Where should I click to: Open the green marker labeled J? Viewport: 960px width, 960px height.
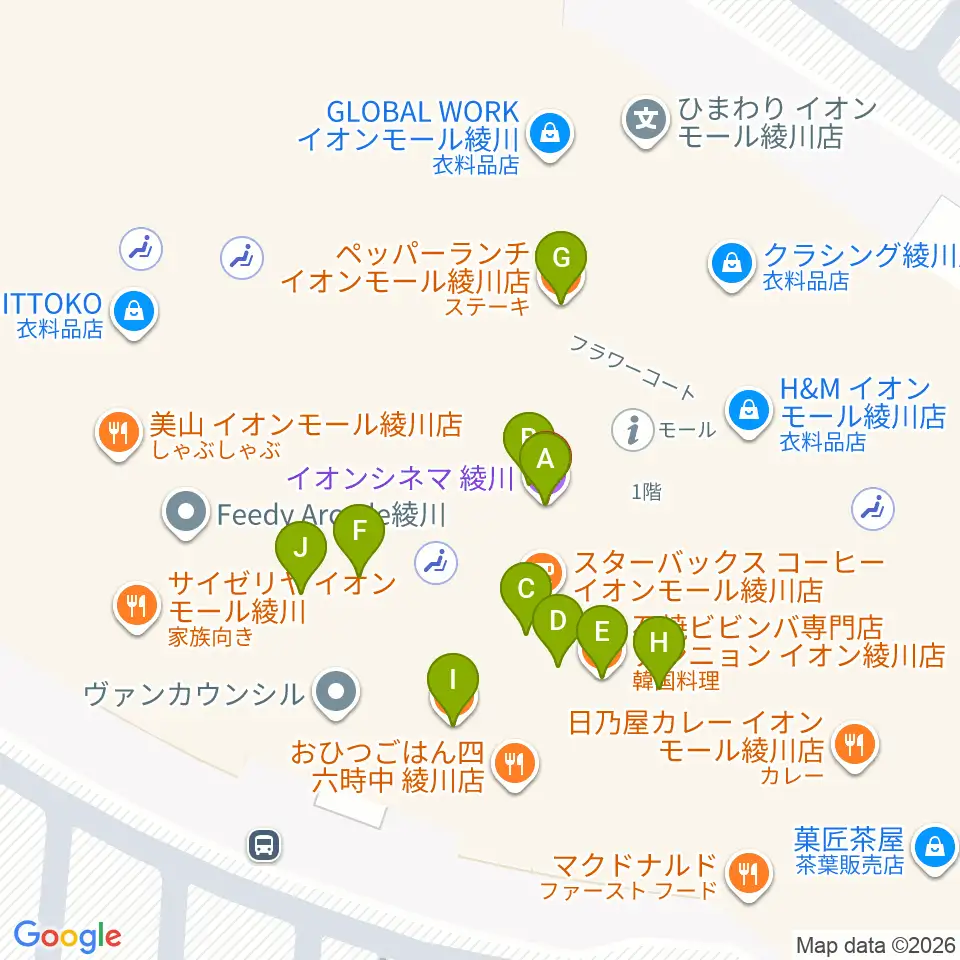(x=301, y=555)
